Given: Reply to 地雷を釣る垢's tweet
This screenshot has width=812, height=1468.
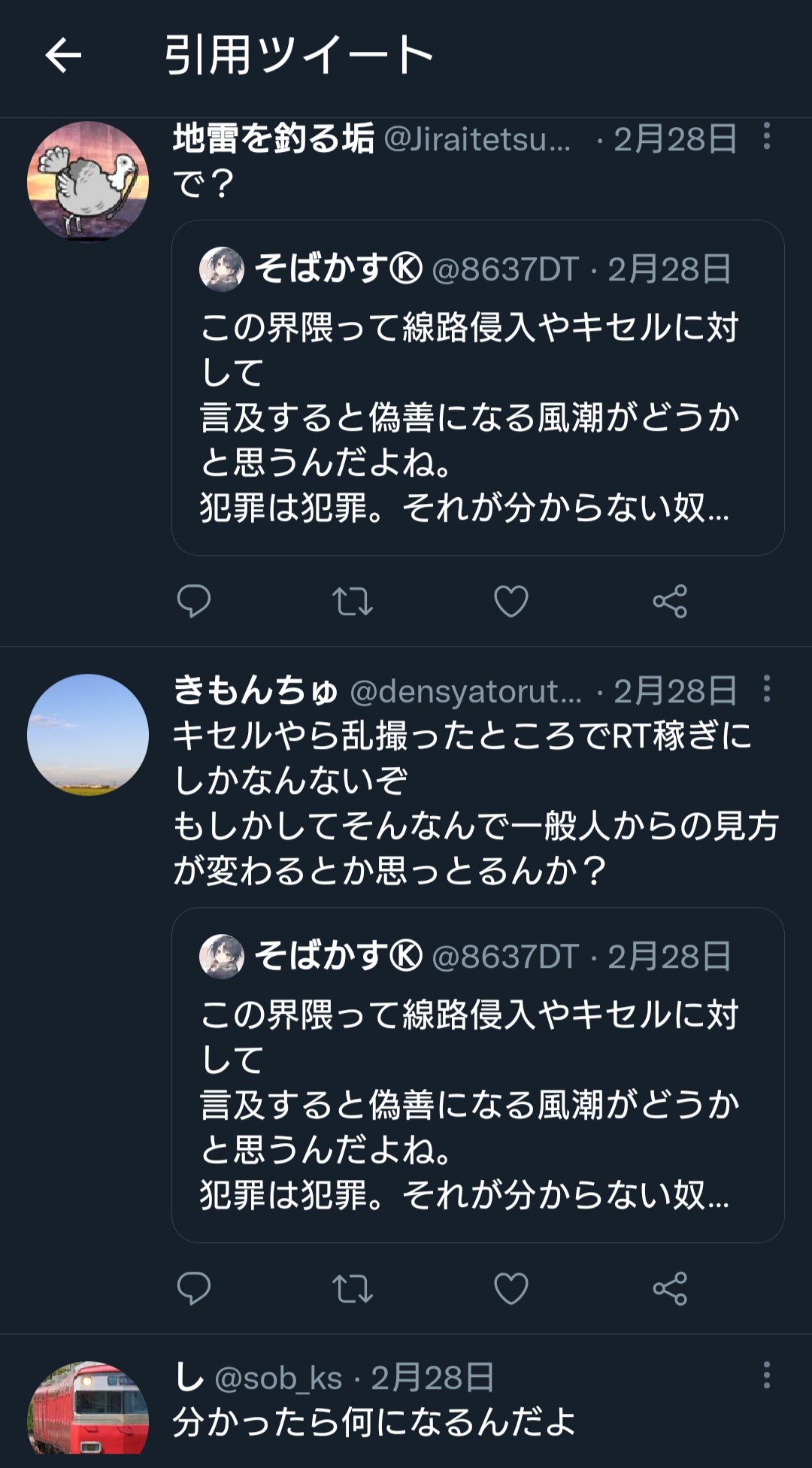Looking at the screenshot, I should [195, 598].
